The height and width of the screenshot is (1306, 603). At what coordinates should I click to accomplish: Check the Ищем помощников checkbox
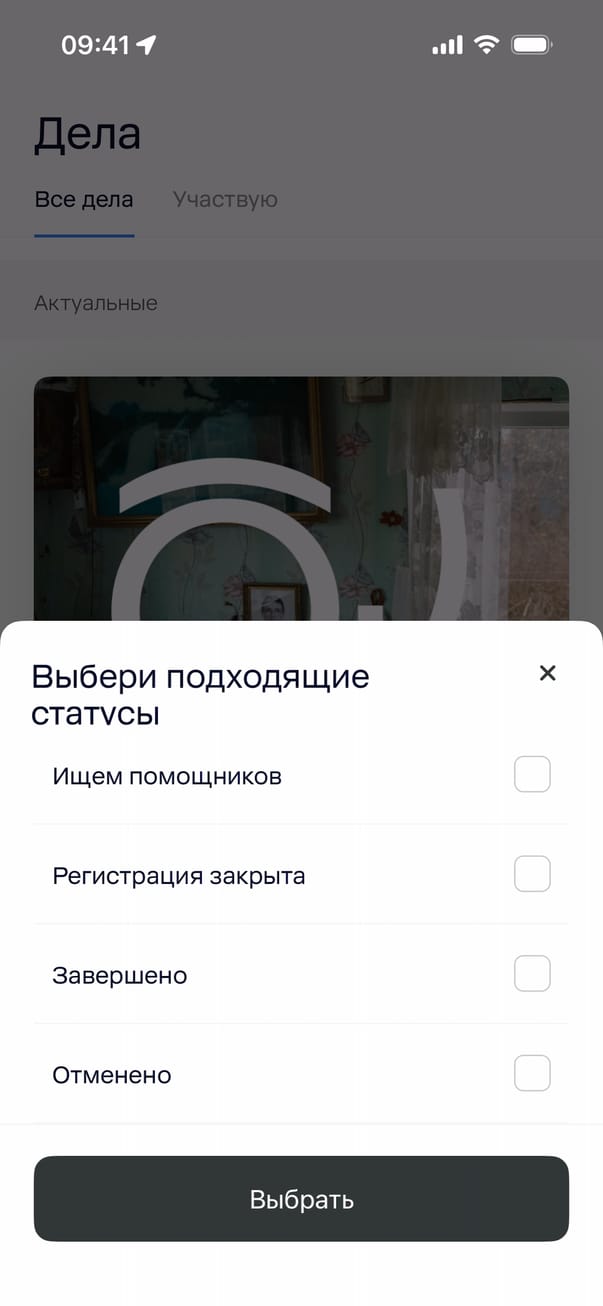click(x=532, y=775)
